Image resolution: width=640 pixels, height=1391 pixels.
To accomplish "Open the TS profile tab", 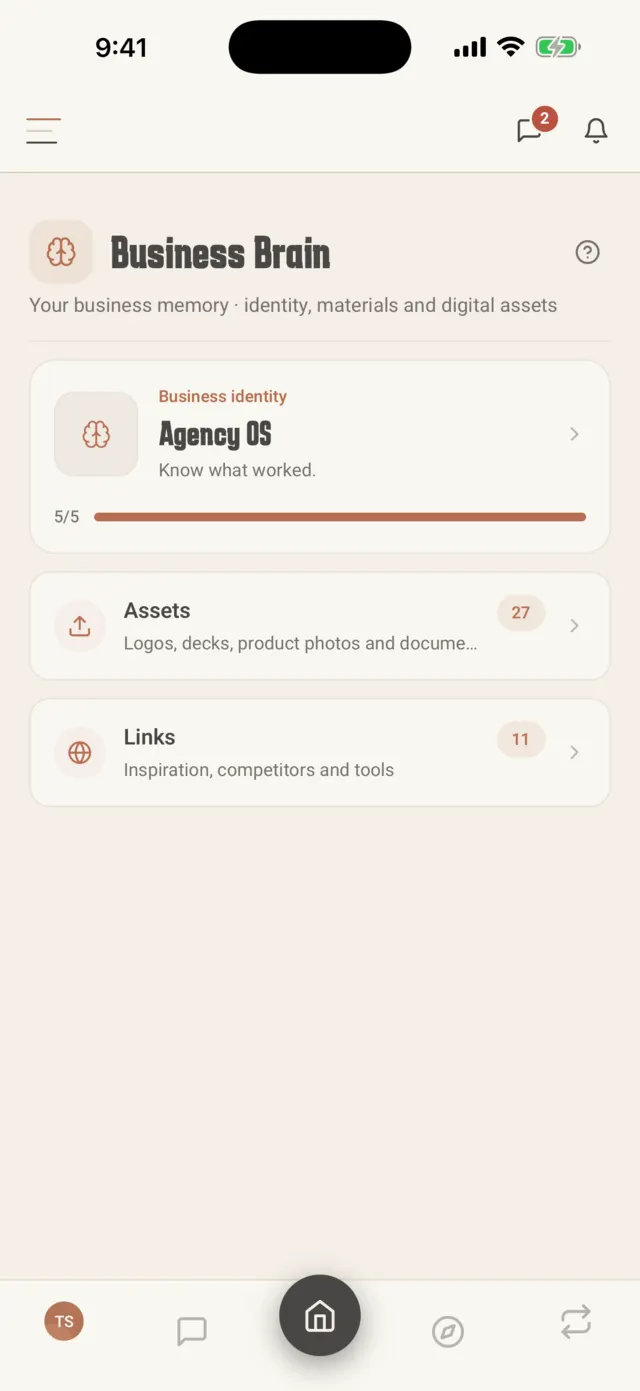I will coord(64,1321).
